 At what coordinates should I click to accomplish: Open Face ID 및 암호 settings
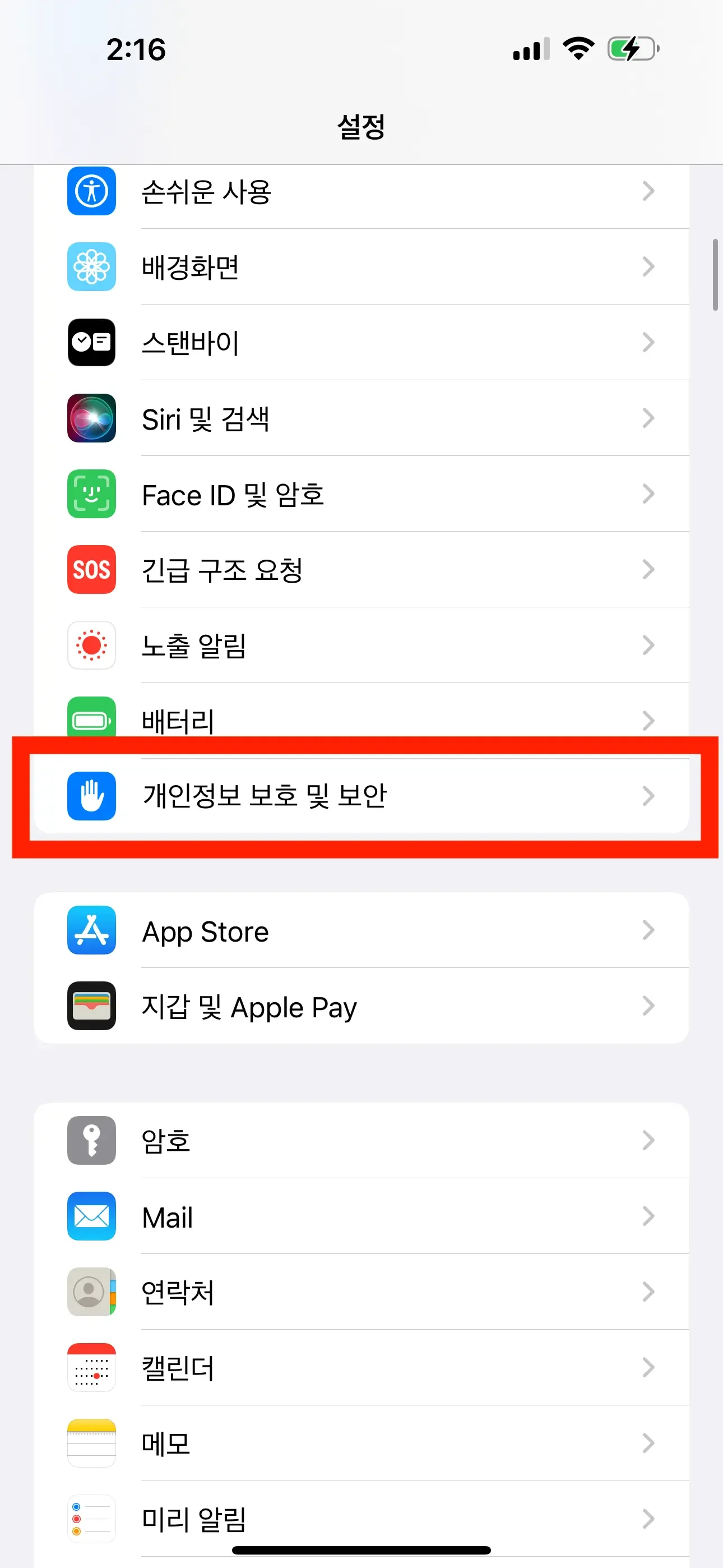(x=360, y=494)
